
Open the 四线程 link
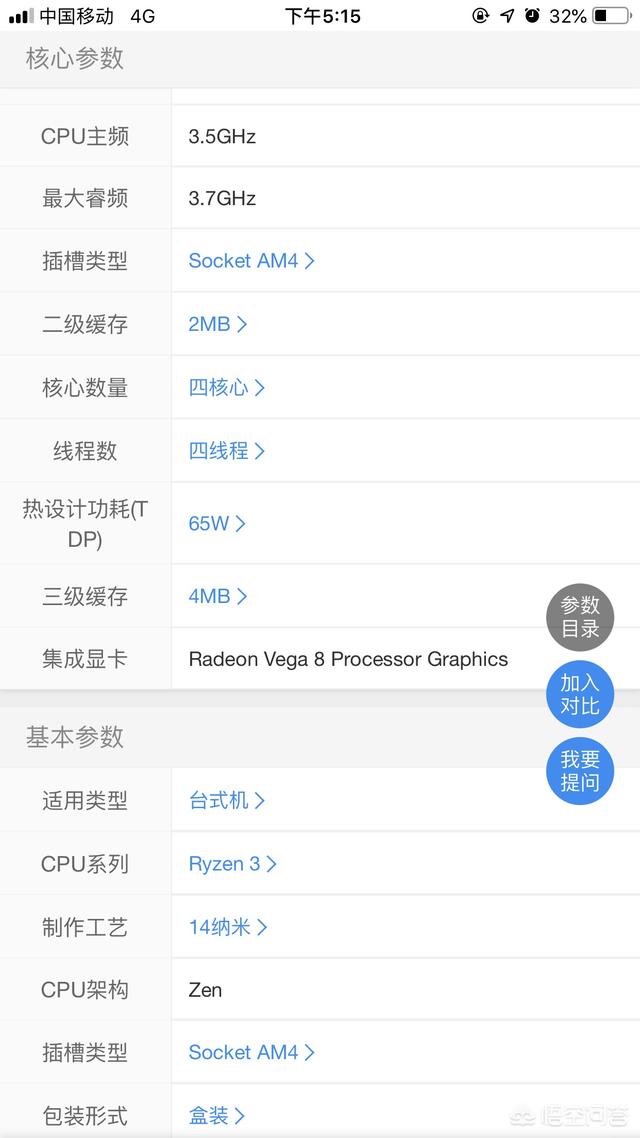tap(226, 451)
